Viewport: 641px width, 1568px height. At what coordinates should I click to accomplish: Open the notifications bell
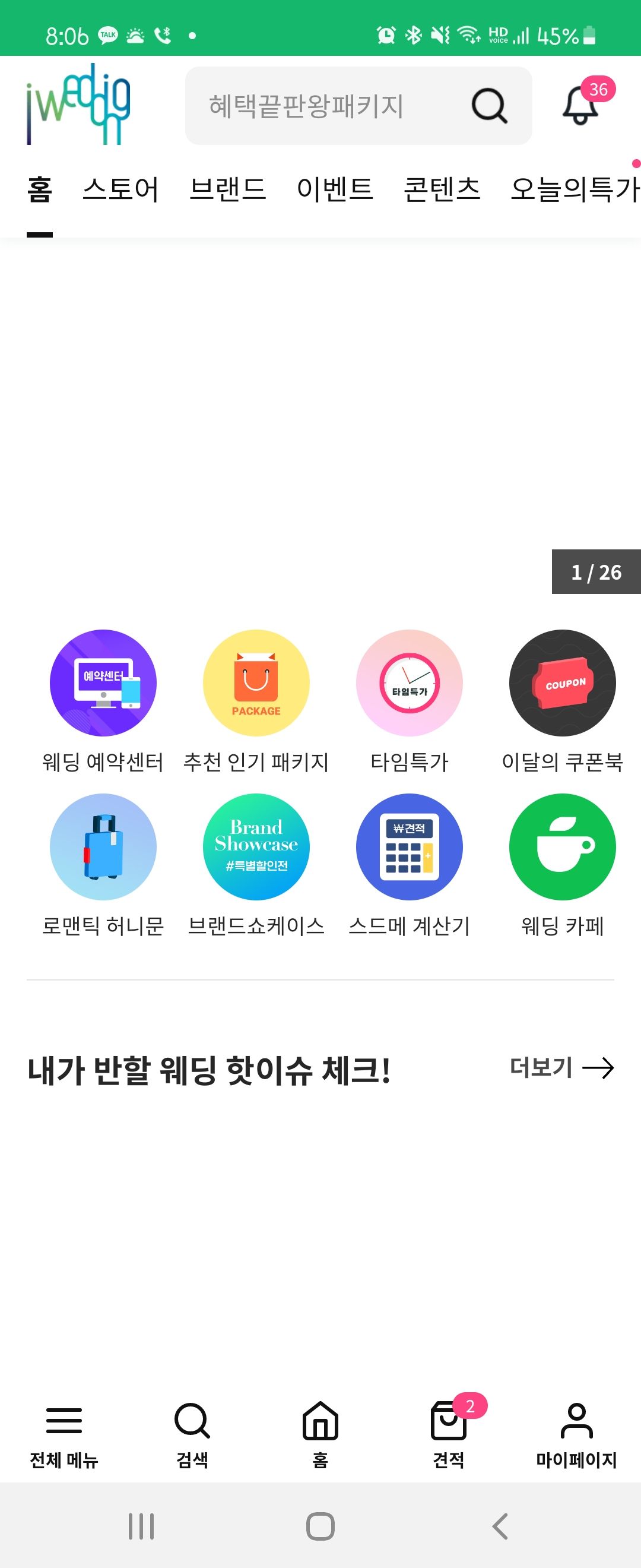(x=581, y=105)
